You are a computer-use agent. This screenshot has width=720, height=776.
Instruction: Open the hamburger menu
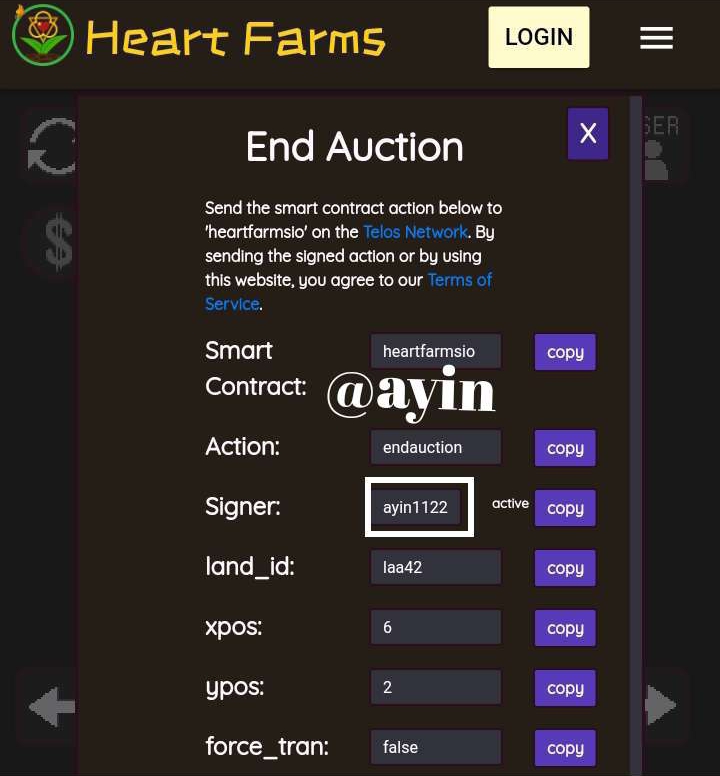[656, 38]
